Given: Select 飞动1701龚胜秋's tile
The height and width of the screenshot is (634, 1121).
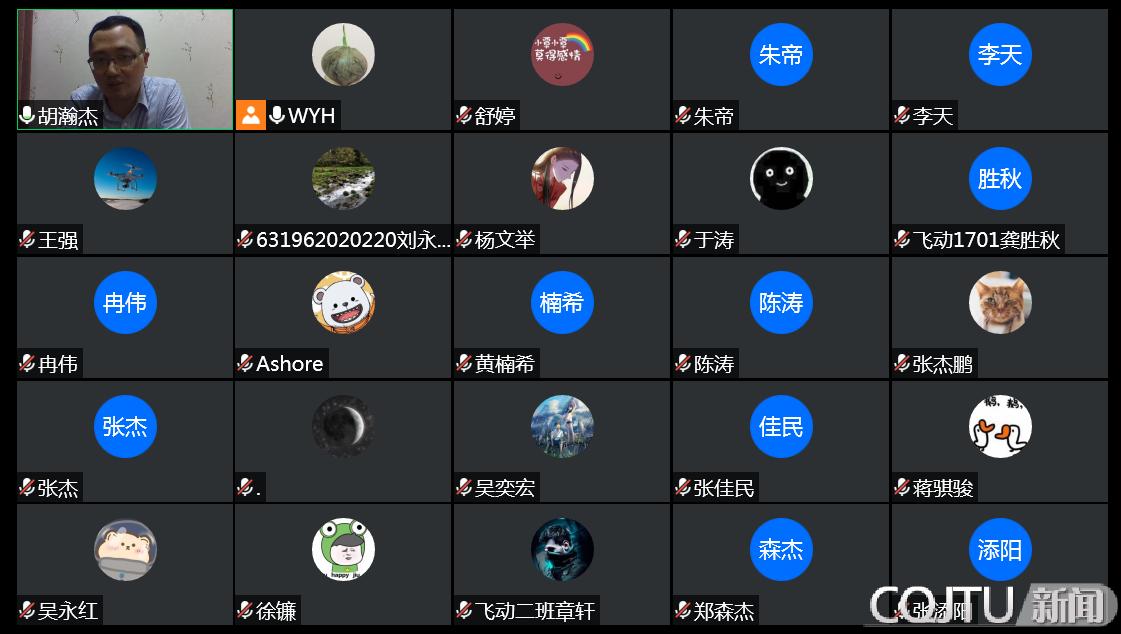Looking at the screenshot, I should (x=999, y=193).
